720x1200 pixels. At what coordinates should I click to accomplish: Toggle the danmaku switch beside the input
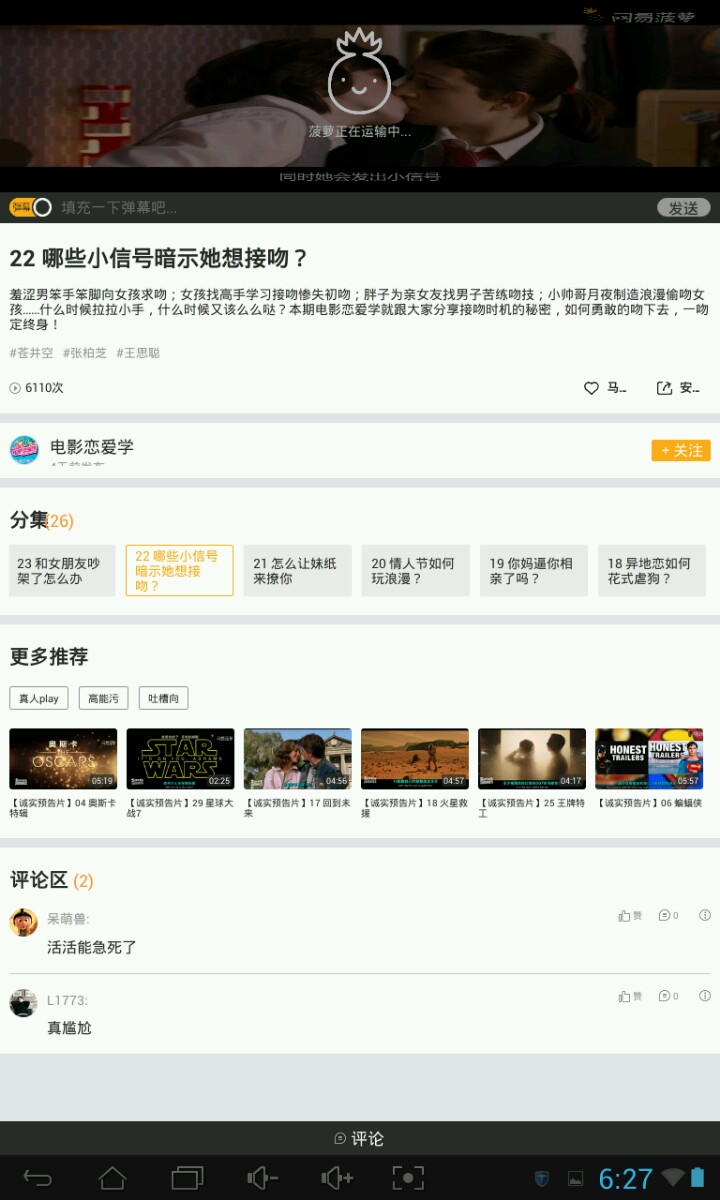pos(31,207)
